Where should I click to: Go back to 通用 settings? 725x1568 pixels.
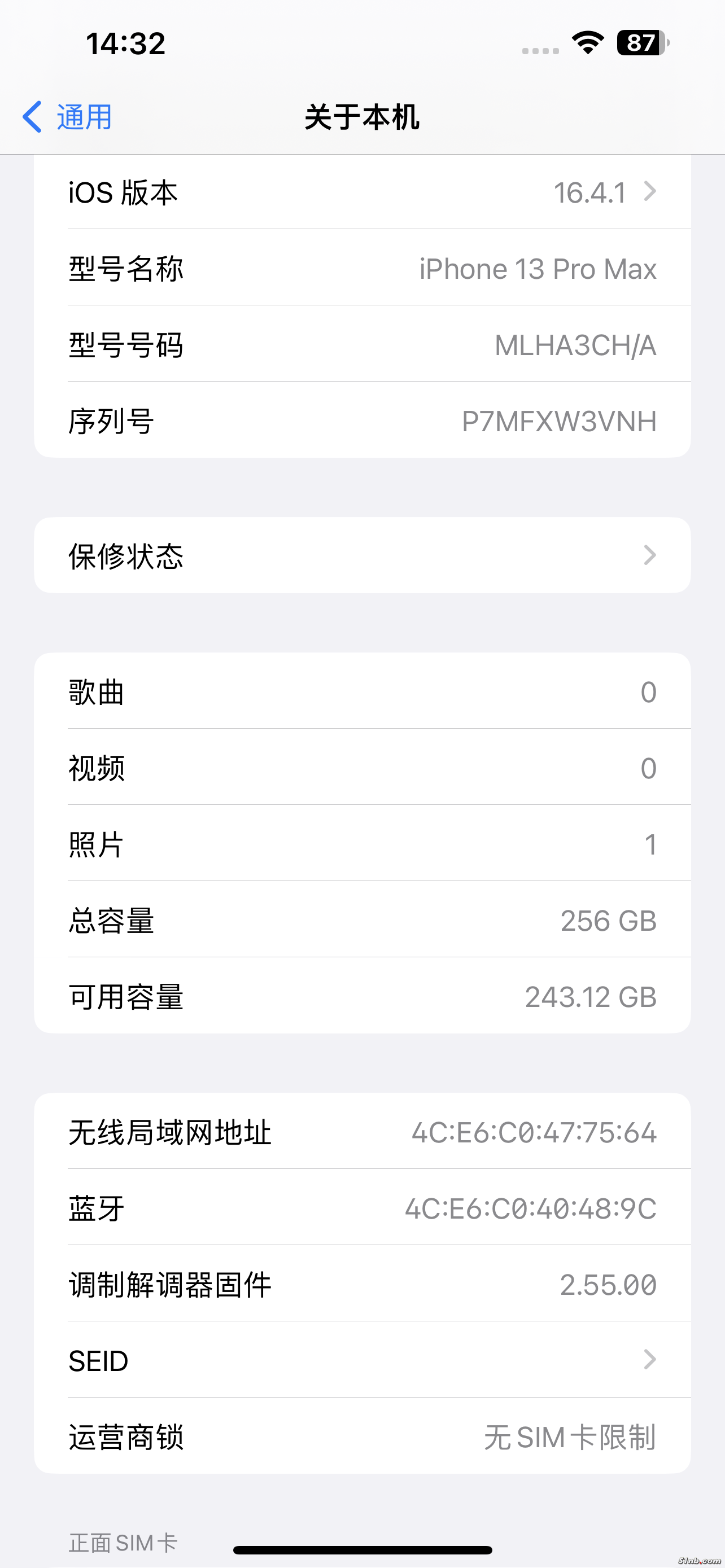(x=67, y=116)
